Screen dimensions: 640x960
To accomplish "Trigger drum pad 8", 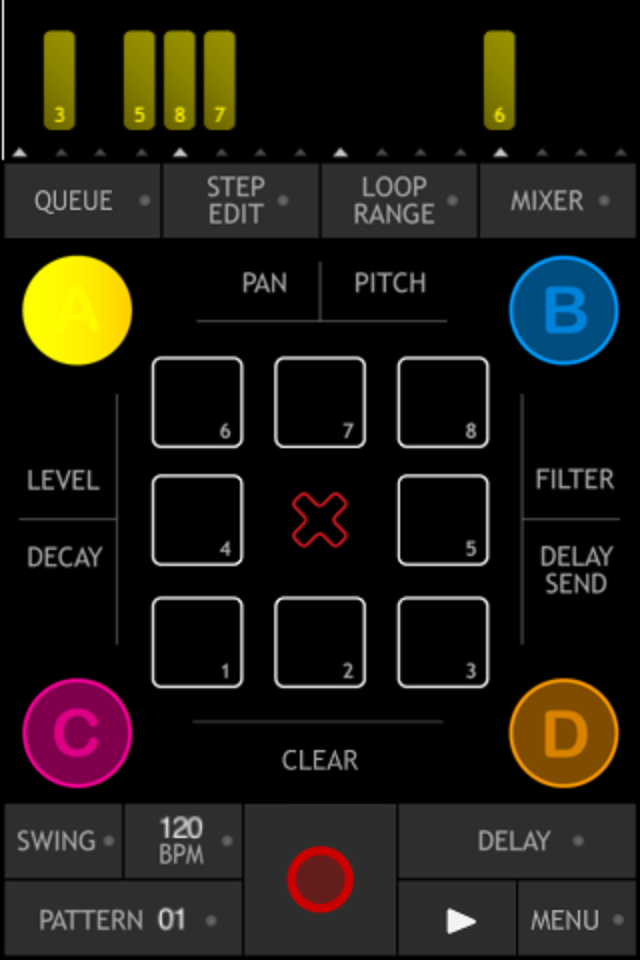I will point(443,402).
